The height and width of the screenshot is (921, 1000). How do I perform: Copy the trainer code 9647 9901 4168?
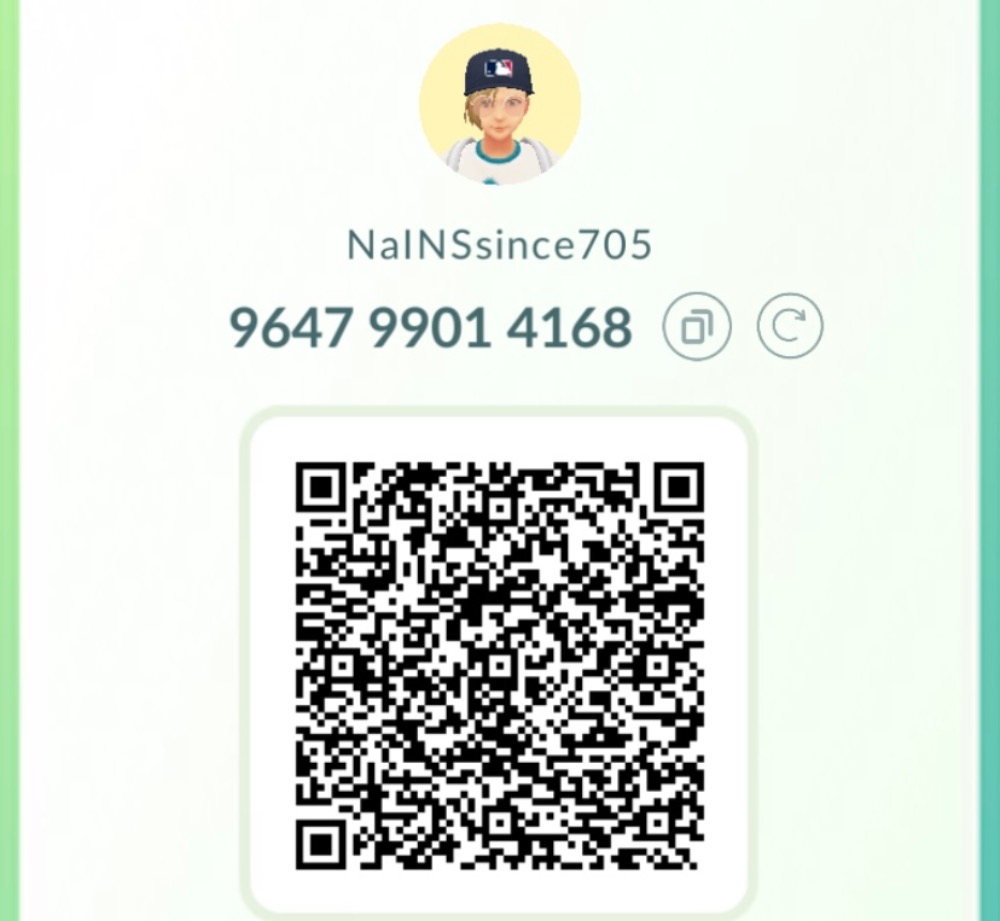pos(697,327)
